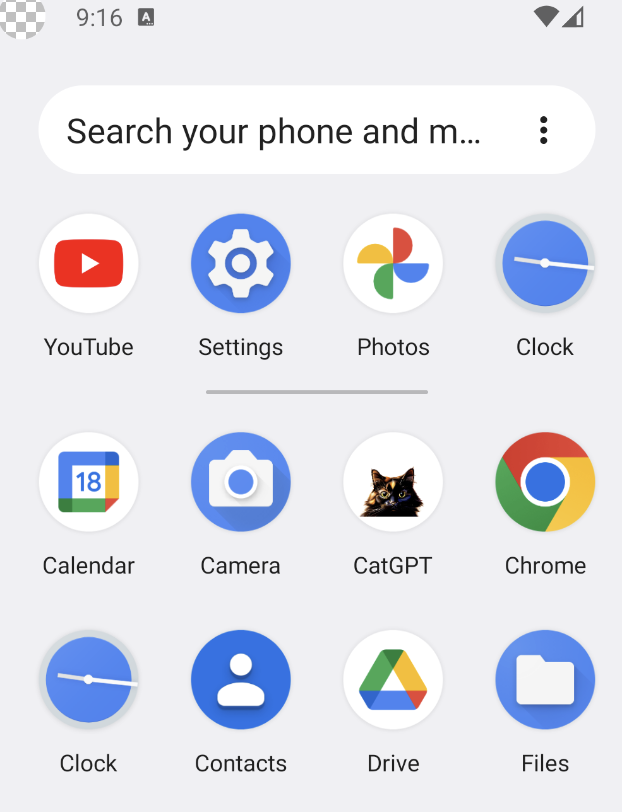Image resolution: width=622 pixels, height=812 pixels.
Task: Launch Chrome browser
Action: (x=545, y=482)
